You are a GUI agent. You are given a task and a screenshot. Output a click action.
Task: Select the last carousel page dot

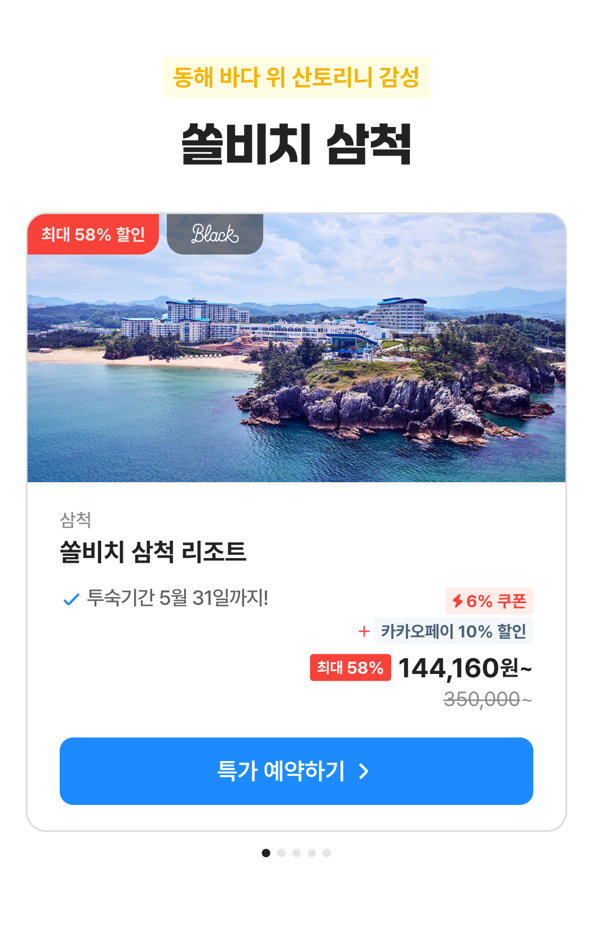tap(327, 853)
